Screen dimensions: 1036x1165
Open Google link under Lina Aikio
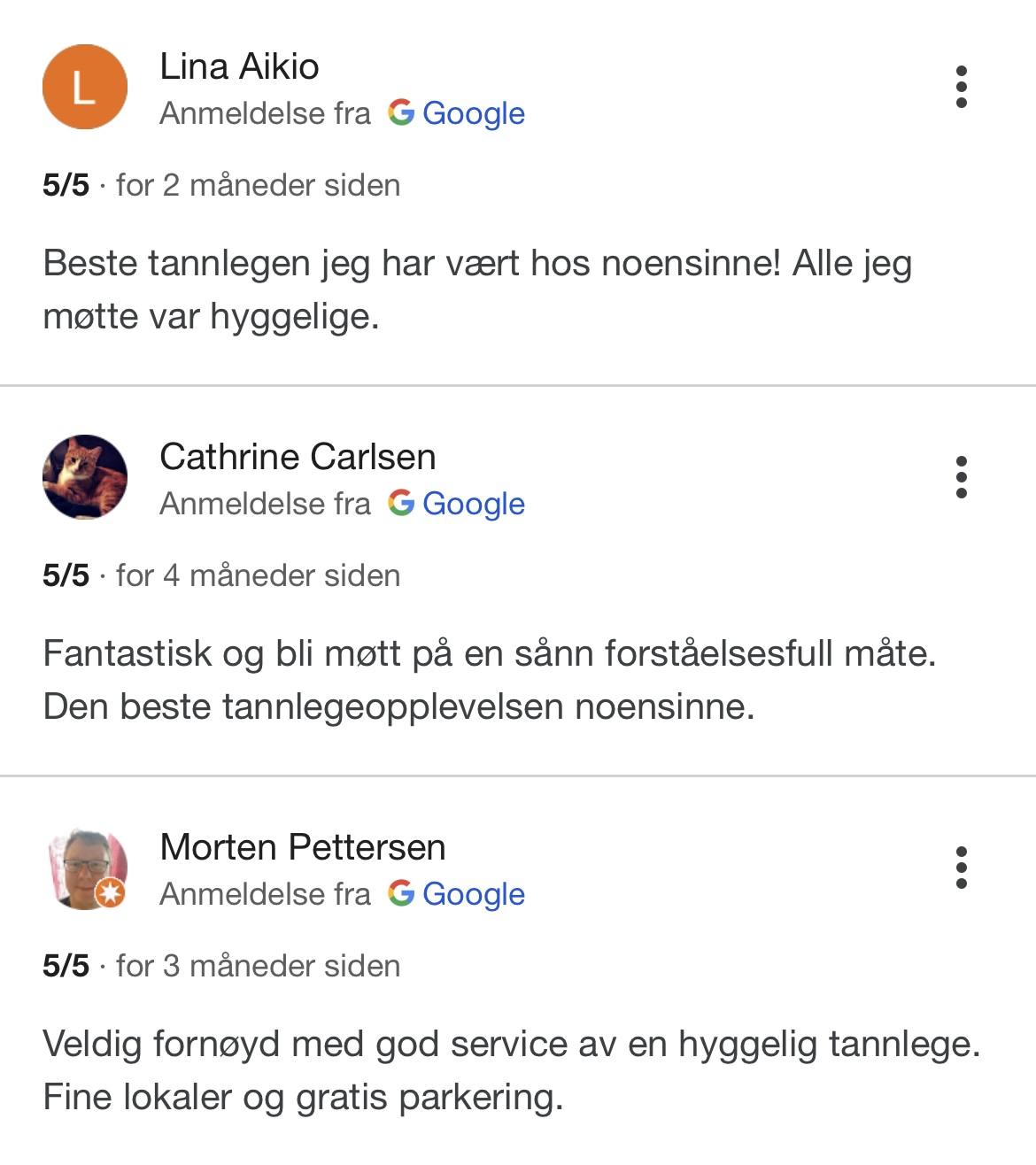pyautogui.click(x=457, y=113)
